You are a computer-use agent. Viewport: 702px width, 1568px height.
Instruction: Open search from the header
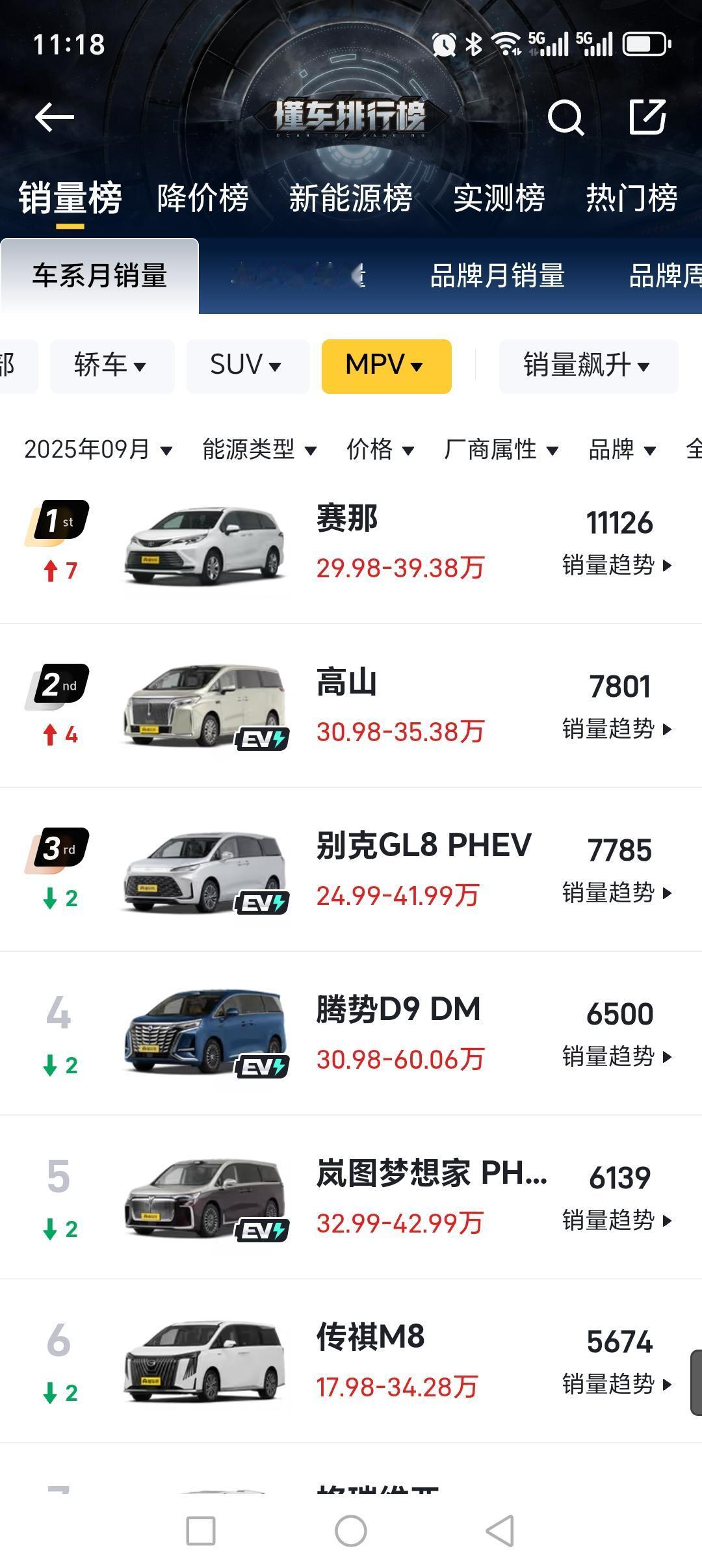click(x=565, y=118)
